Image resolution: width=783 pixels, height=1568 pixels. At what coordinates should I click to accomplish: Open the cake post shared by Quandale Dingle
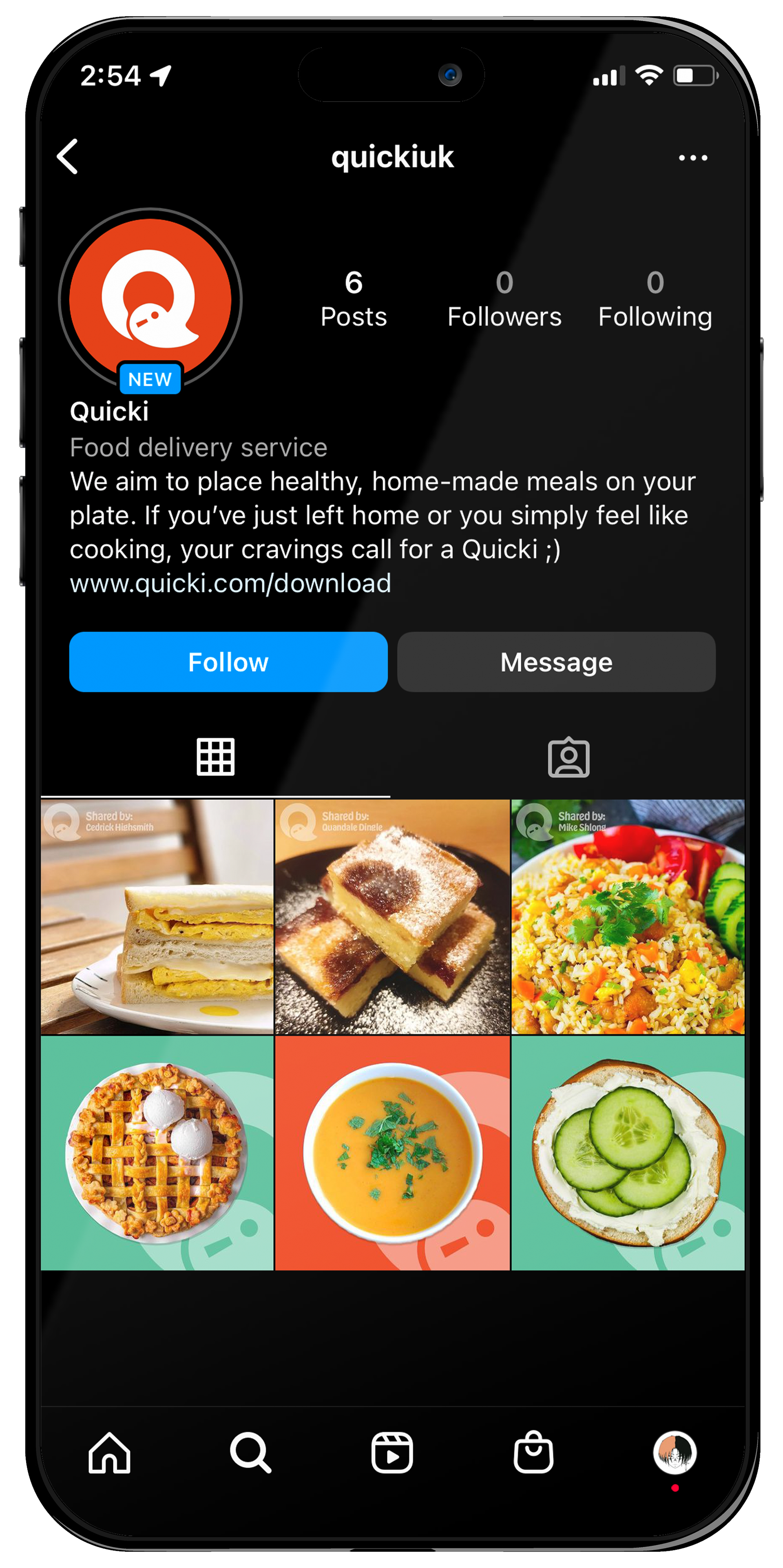pos(392,917)
